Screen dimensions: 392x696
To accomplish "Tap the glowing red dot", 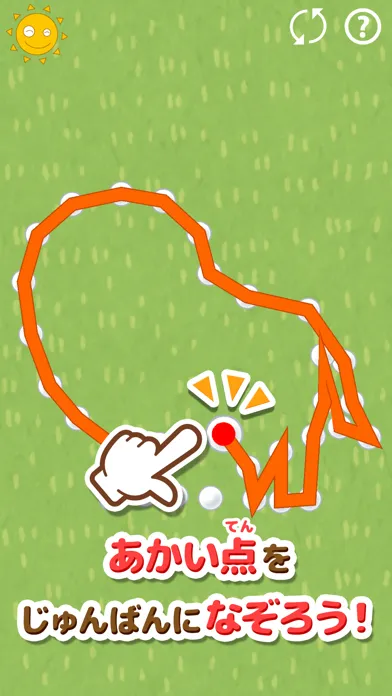I will click(223, 433).
